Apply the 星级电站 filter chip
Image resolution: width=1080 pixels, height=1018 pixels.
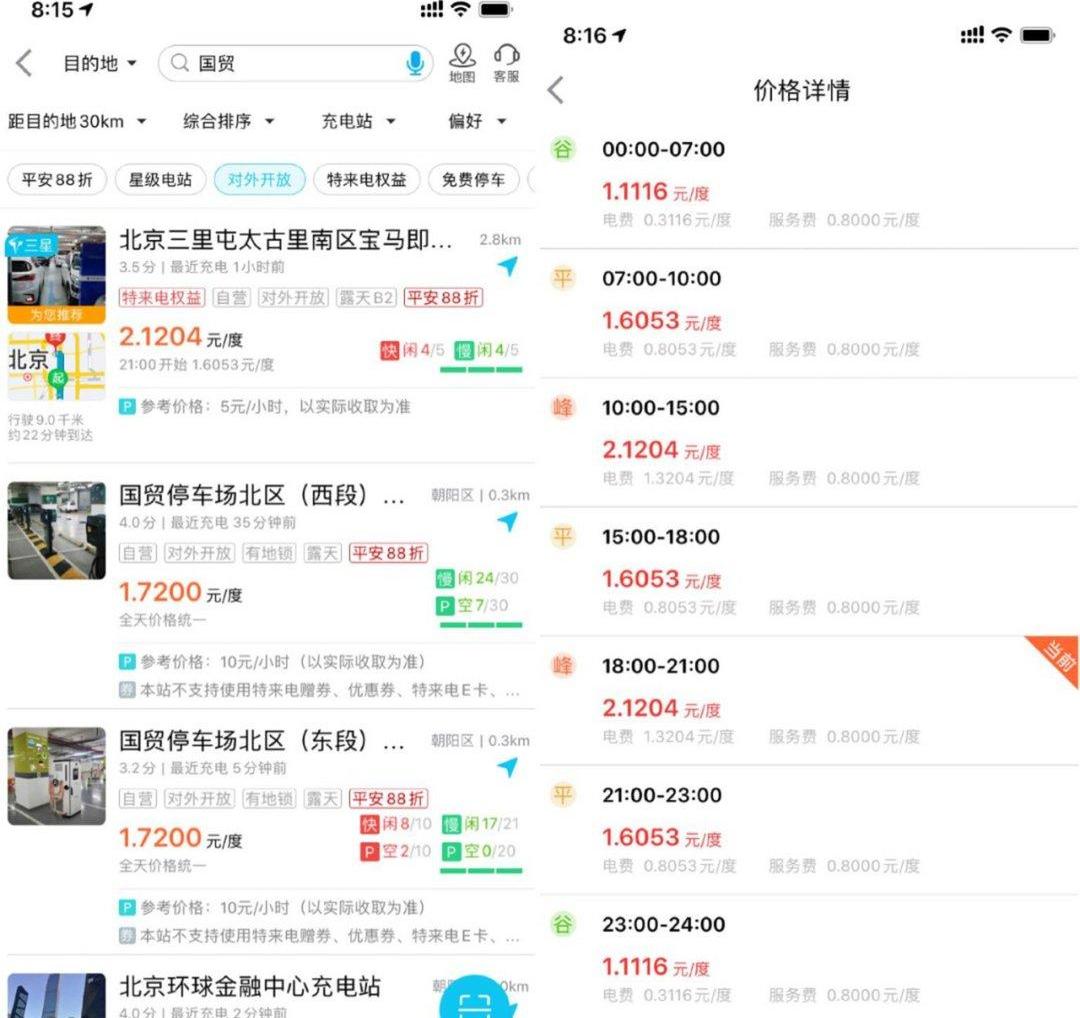coord(160,180)
